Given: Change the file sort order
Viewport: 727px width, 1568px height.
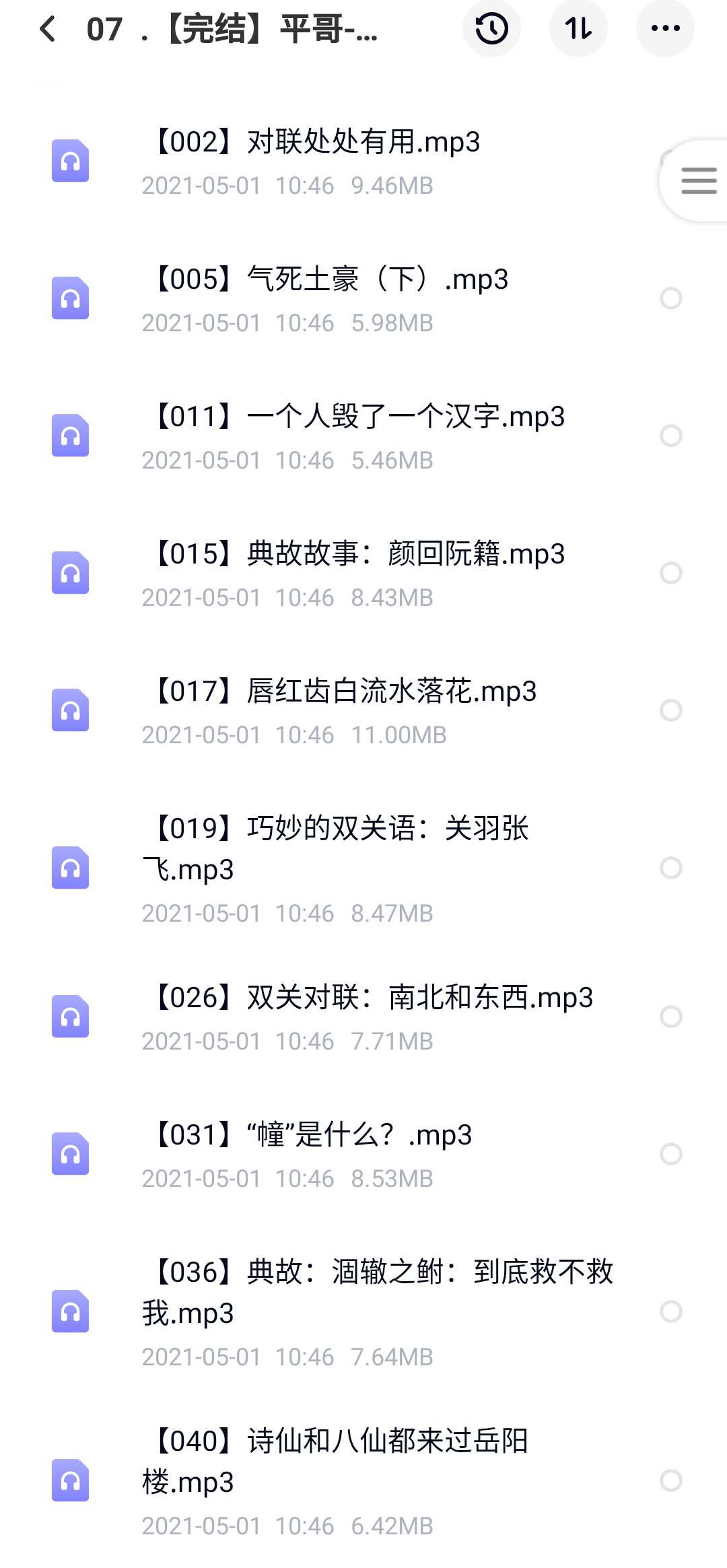Looking at the screenshot, I should (578, 28).
